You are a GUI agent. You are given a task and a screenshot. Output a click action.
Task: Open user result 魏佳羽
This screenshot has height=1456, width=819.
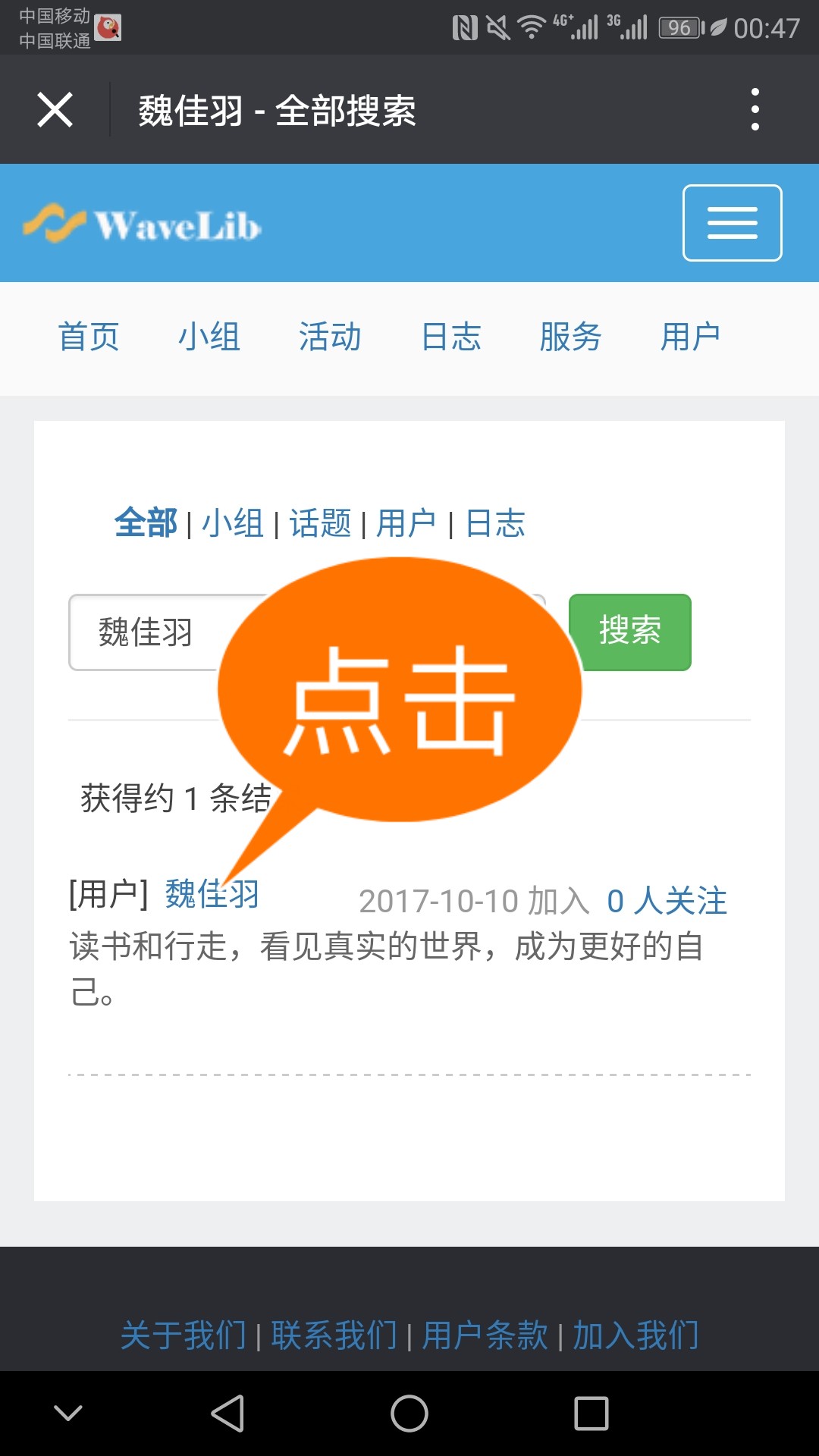(x=212, y=894)
